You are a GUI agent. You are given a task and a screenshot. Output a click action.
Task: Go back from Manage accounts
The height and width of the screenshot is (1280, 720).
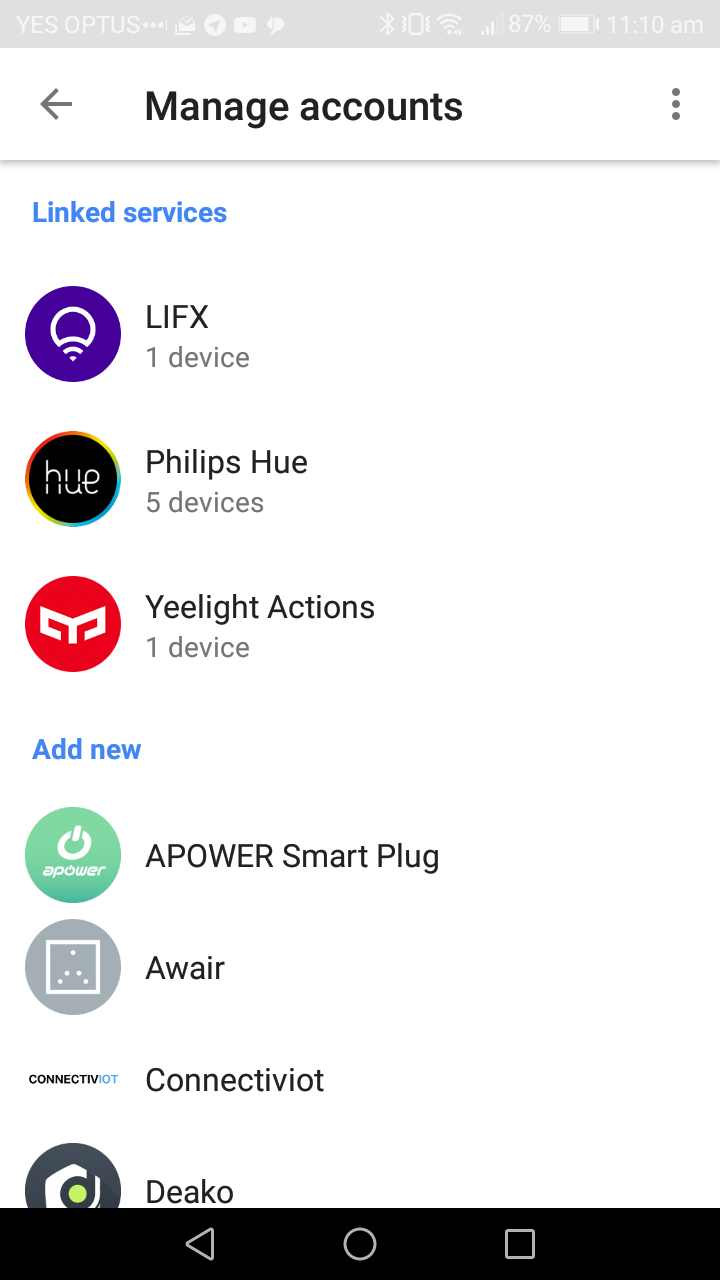pos(56,105)
